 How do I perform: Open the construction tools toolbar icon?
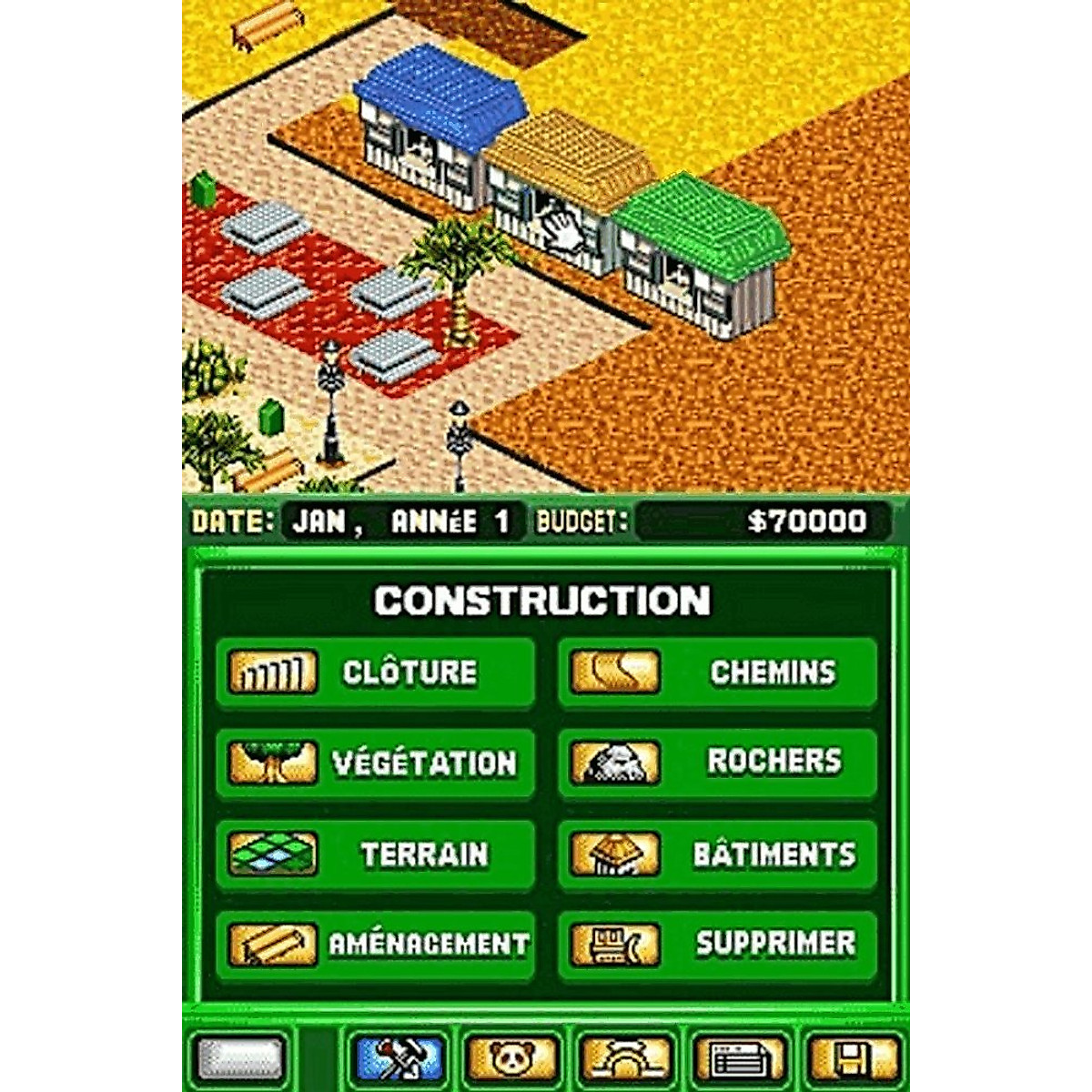(x=399, y=1059)
